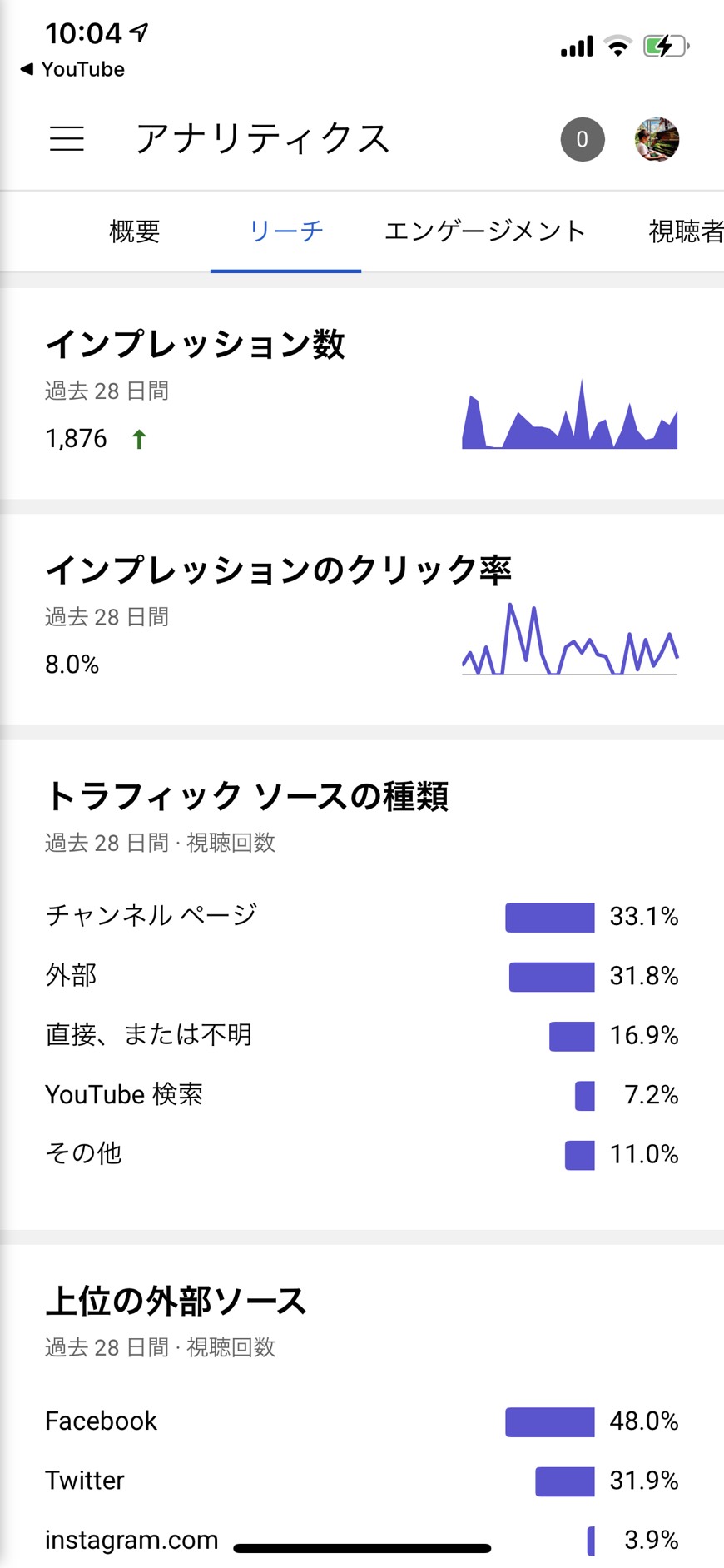Open the 上位の外部ソース card

362,1406
